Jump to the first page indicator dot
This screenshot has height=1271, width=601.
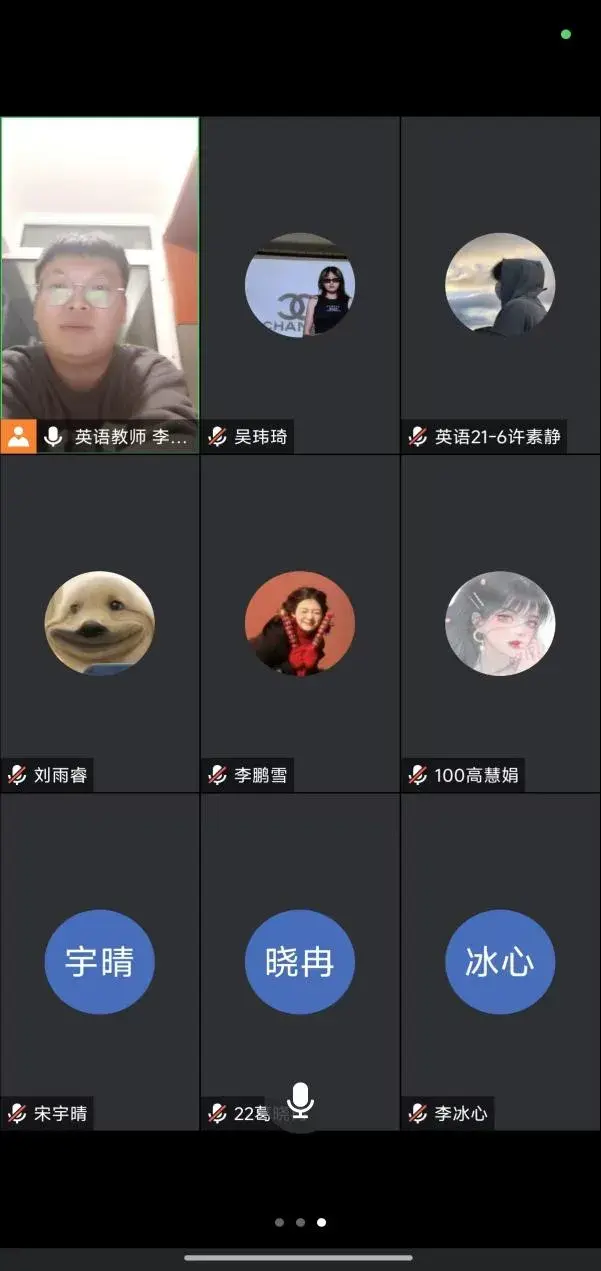pos(279,1222)
